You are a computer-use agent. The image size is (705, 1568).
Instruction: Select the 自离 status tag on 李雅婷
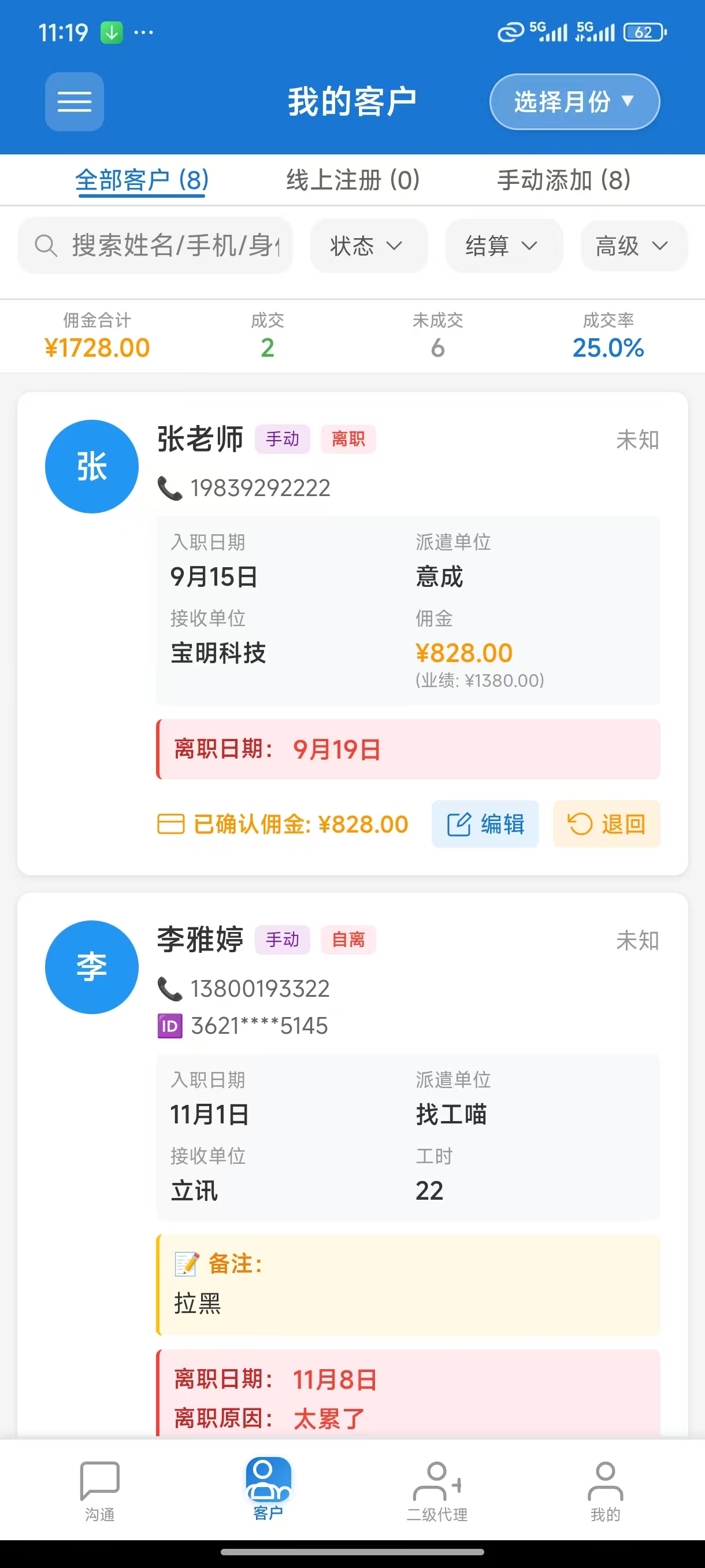pyautogui.click(x=347, y=940)
